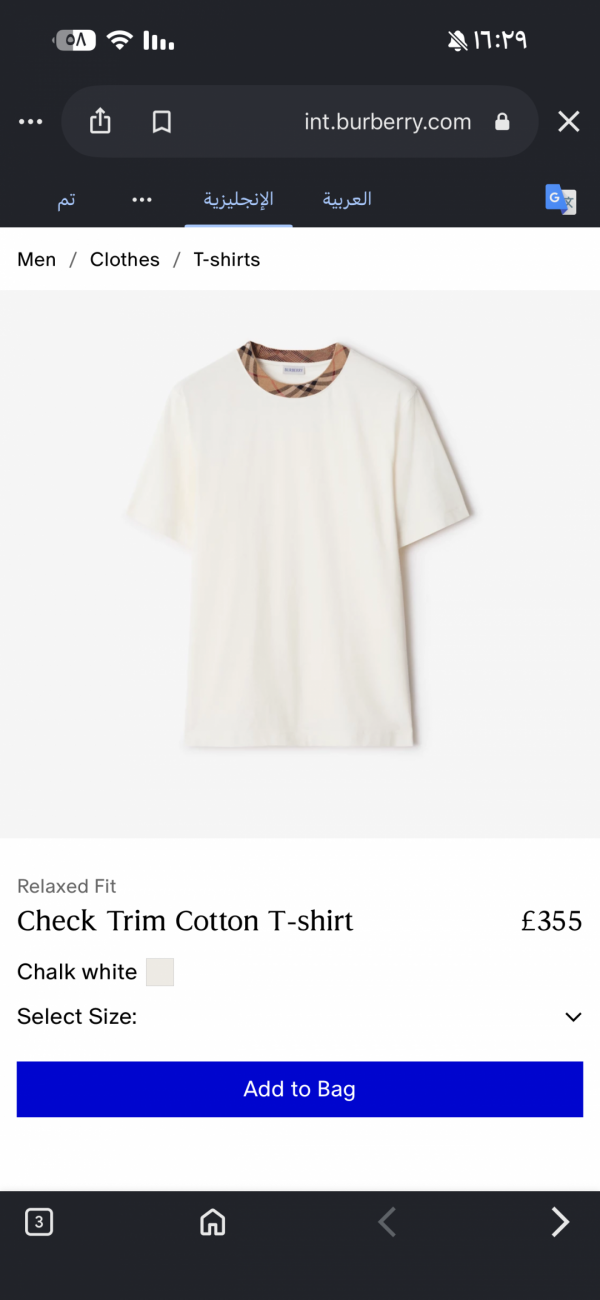The height and width of the screenshot is (1300, 600).
Task: Navigate forward with the right arrow
Action: coord(560,1221)
